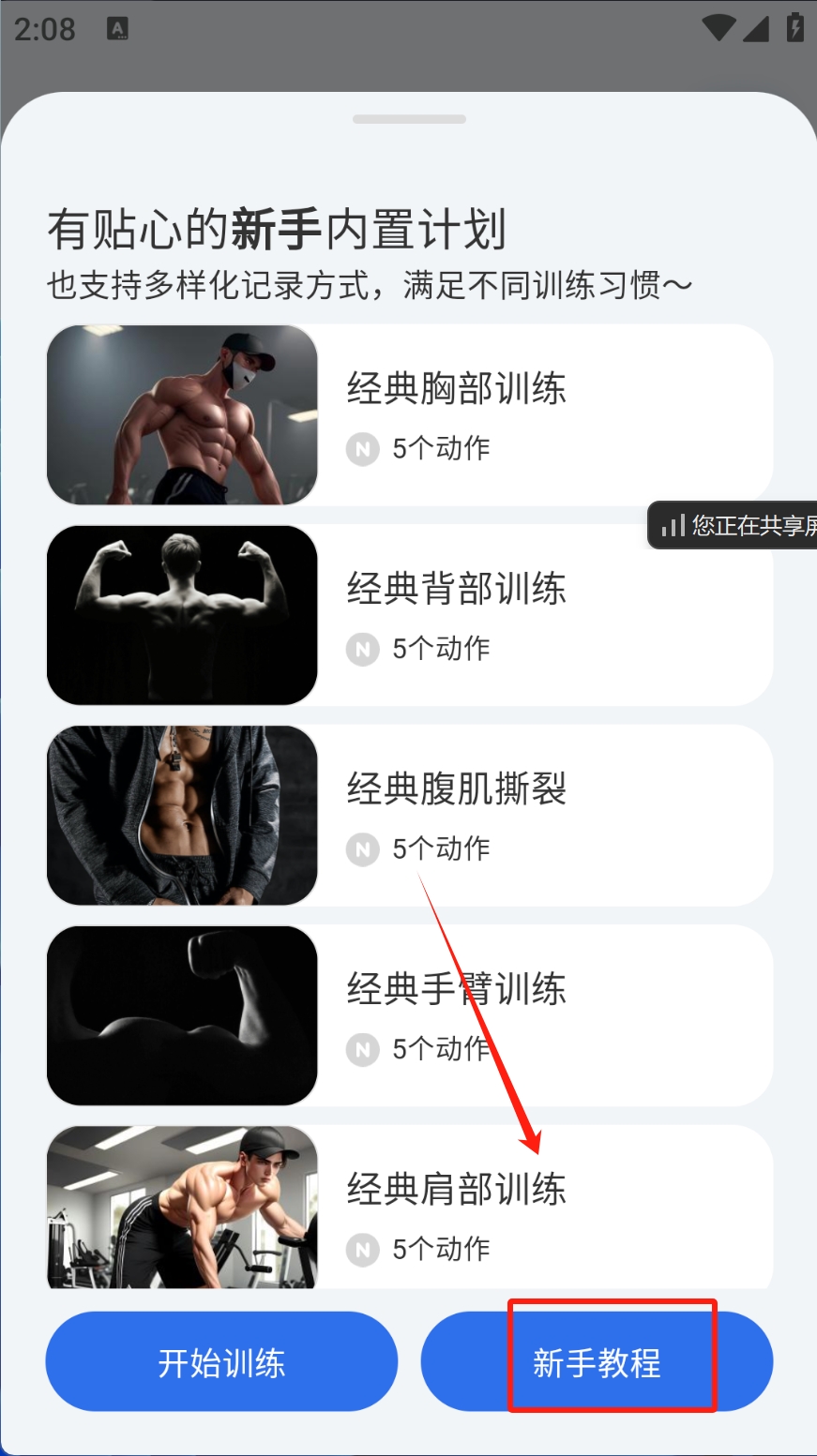Open the 新手教程 tutorial
This screenshot has width=817, height=1456.
597,1361
